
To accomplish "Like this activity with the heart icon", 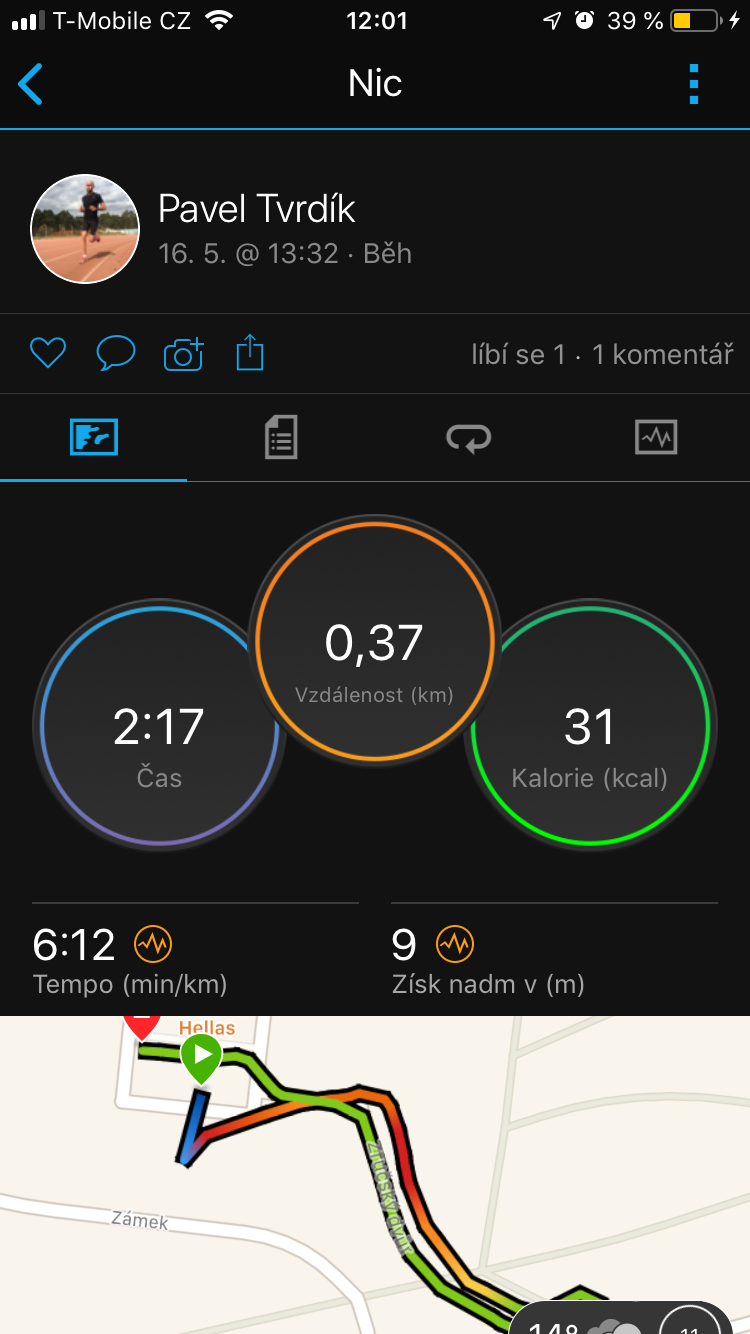I will 48,353.
